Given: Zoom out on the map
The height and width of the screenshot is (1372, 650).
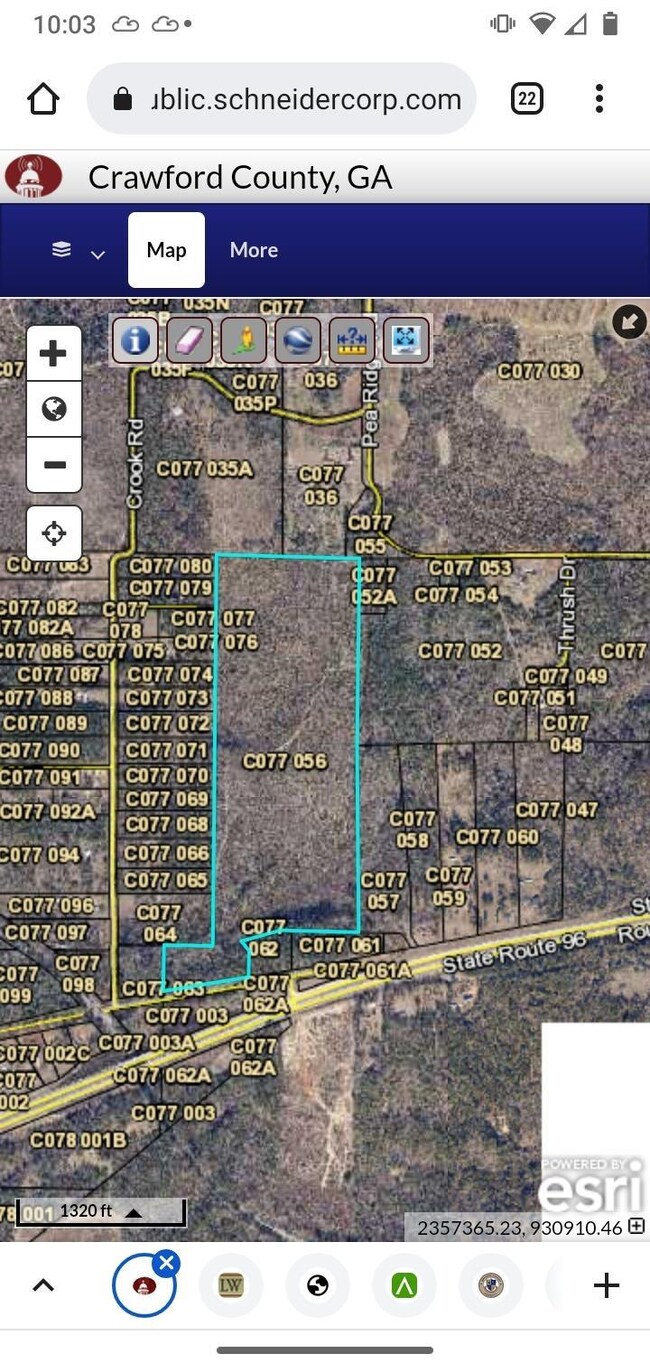Looking at the screenshot, I should 54,465.
